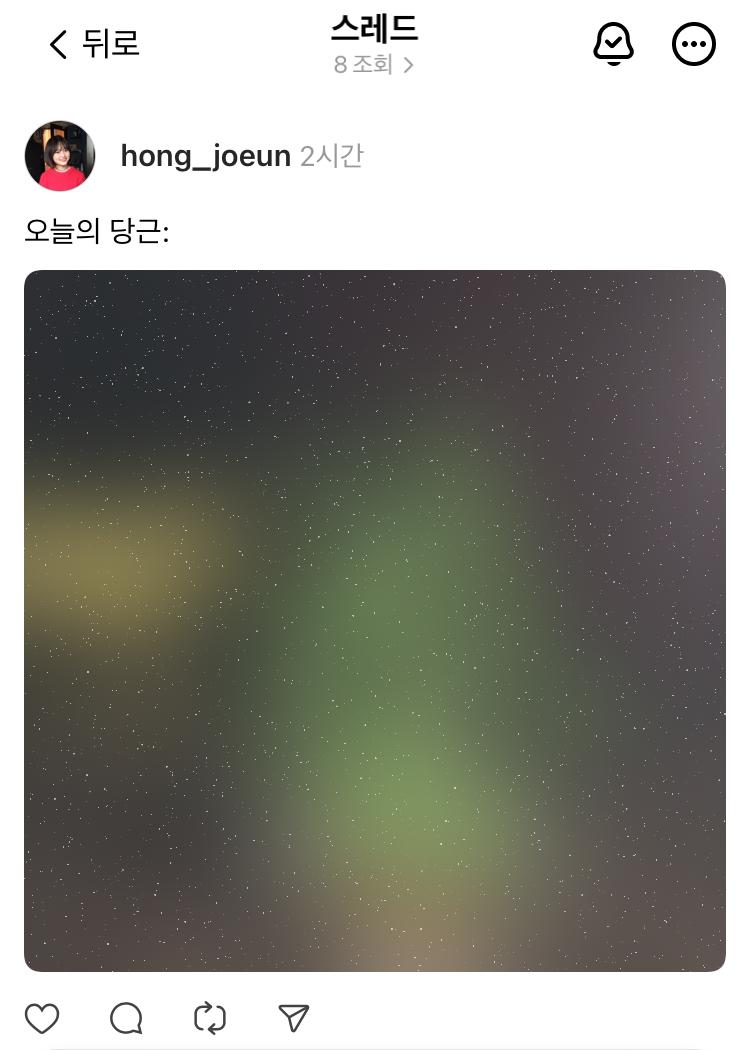Open the 8 조회 view count
The height and width of the screenshot is (1050, 750).
coord(373,65)
